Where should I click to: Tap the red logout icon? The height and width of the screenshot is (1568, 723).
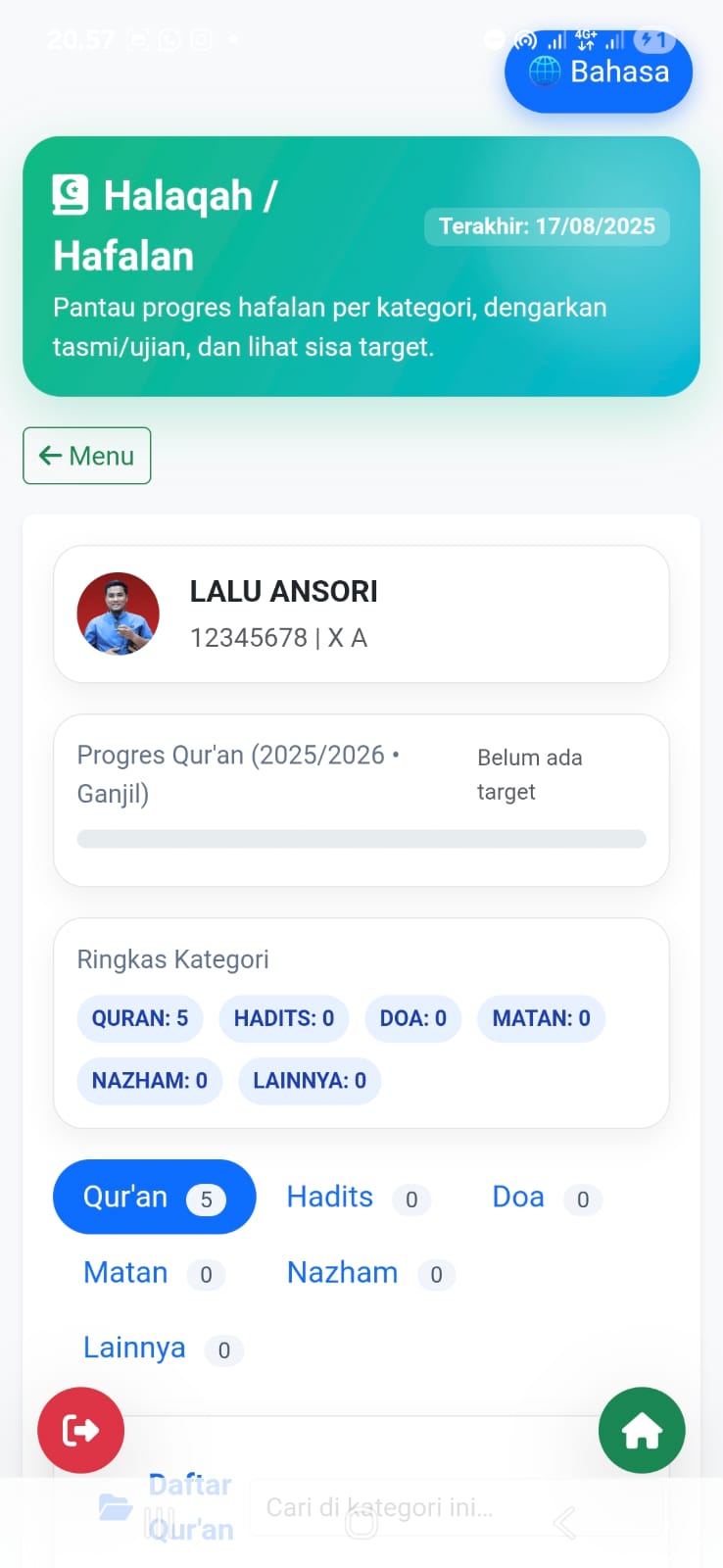pyautogui.click(x=80, y=1430)
